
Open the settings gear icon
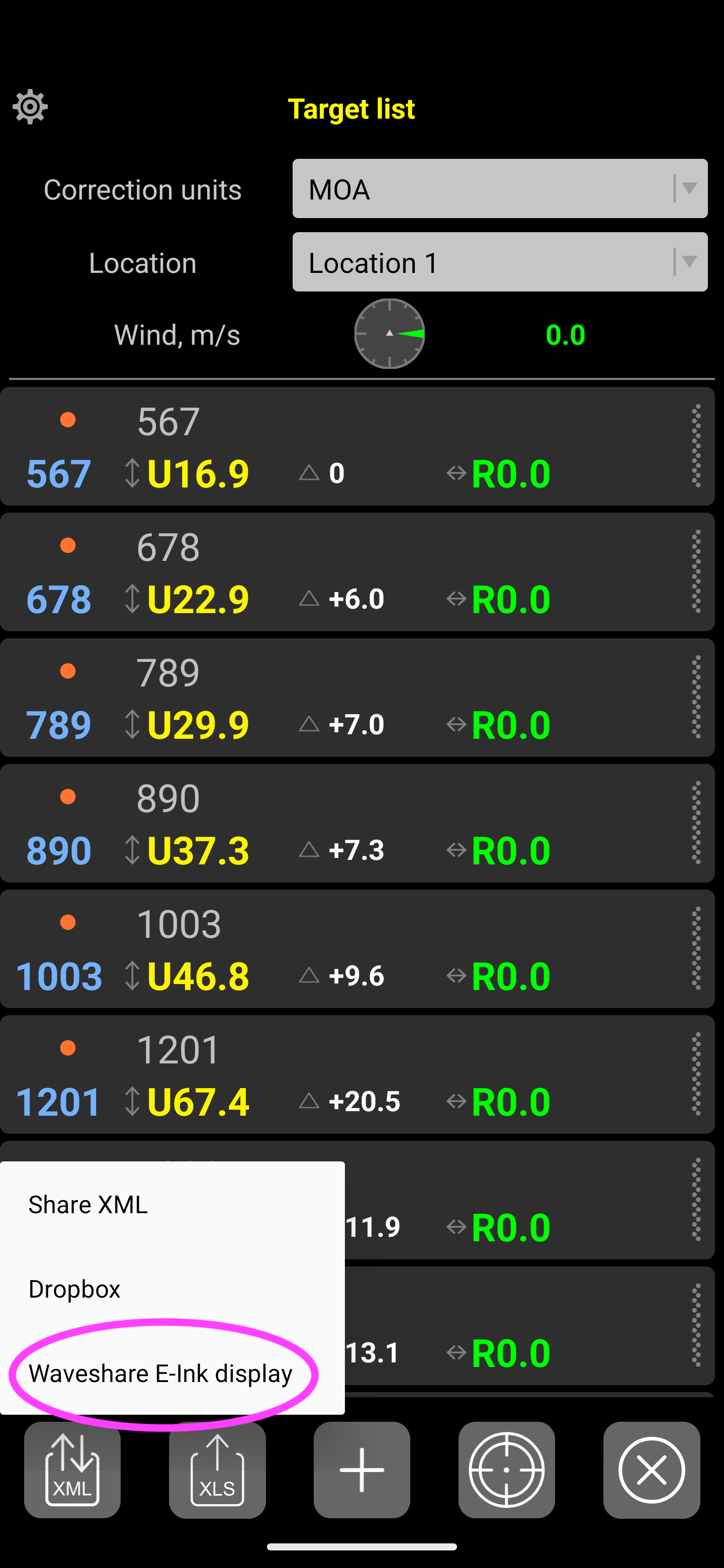click(30, 108)
